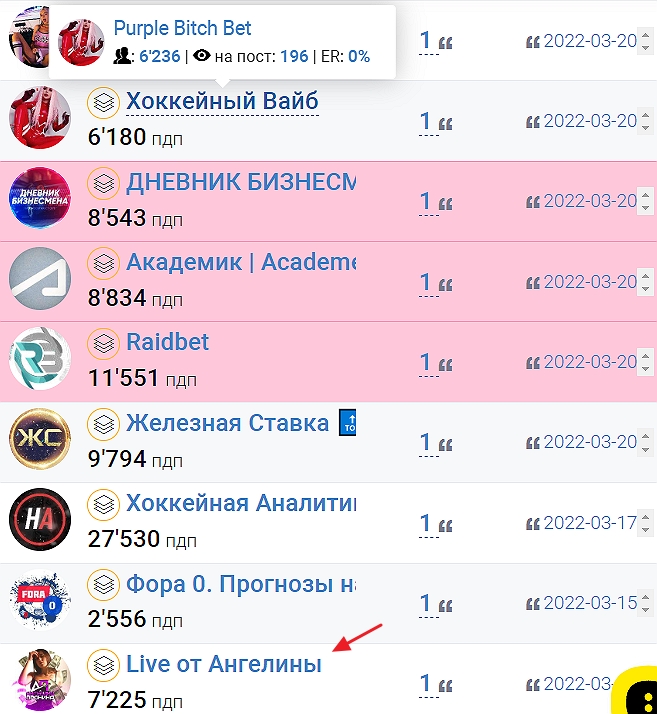Open the ДНЕВНИК БИЗНЕСМЕНА channel link
Viewport: 657px width, 714px height.
click(240, 182)
